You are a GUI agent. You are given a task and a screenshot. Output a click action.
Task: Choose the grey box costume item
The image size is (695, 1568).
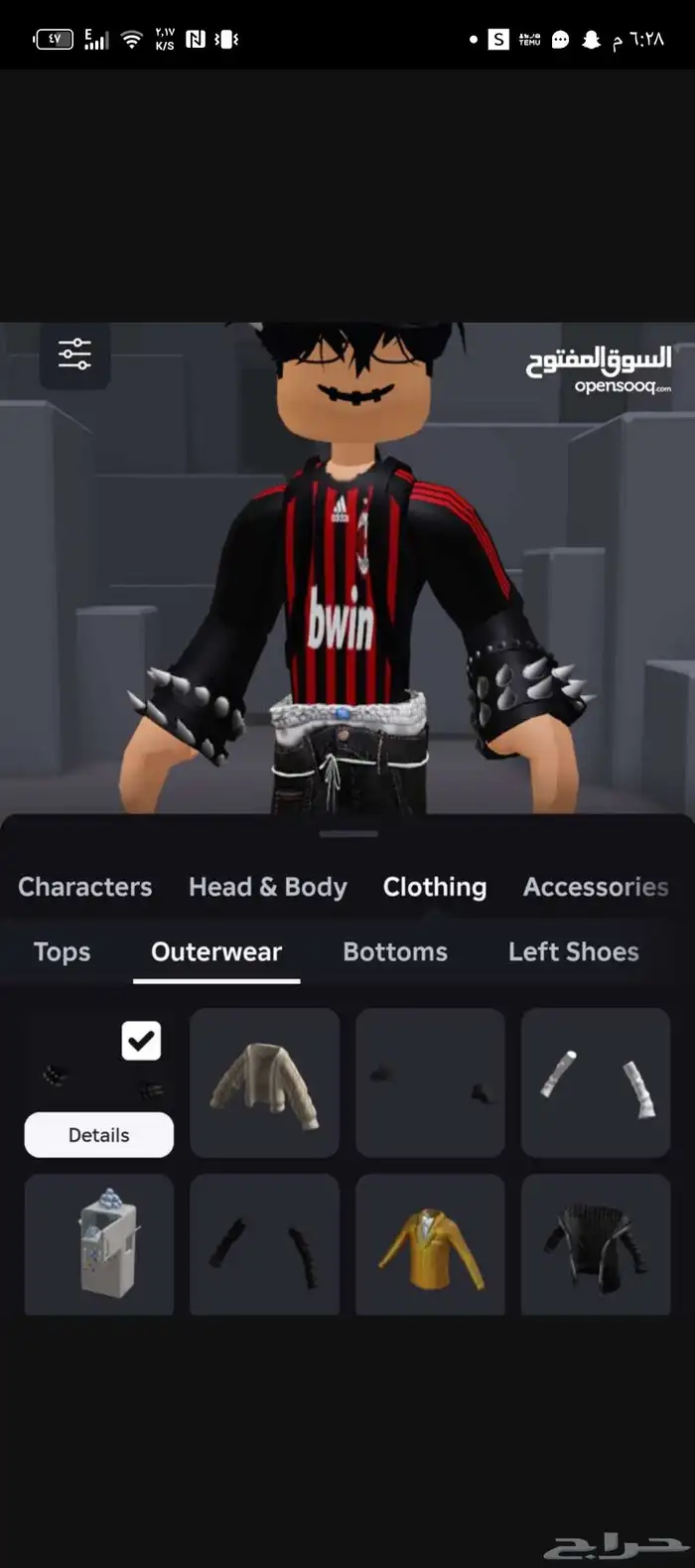click(x=99, y=1244)
